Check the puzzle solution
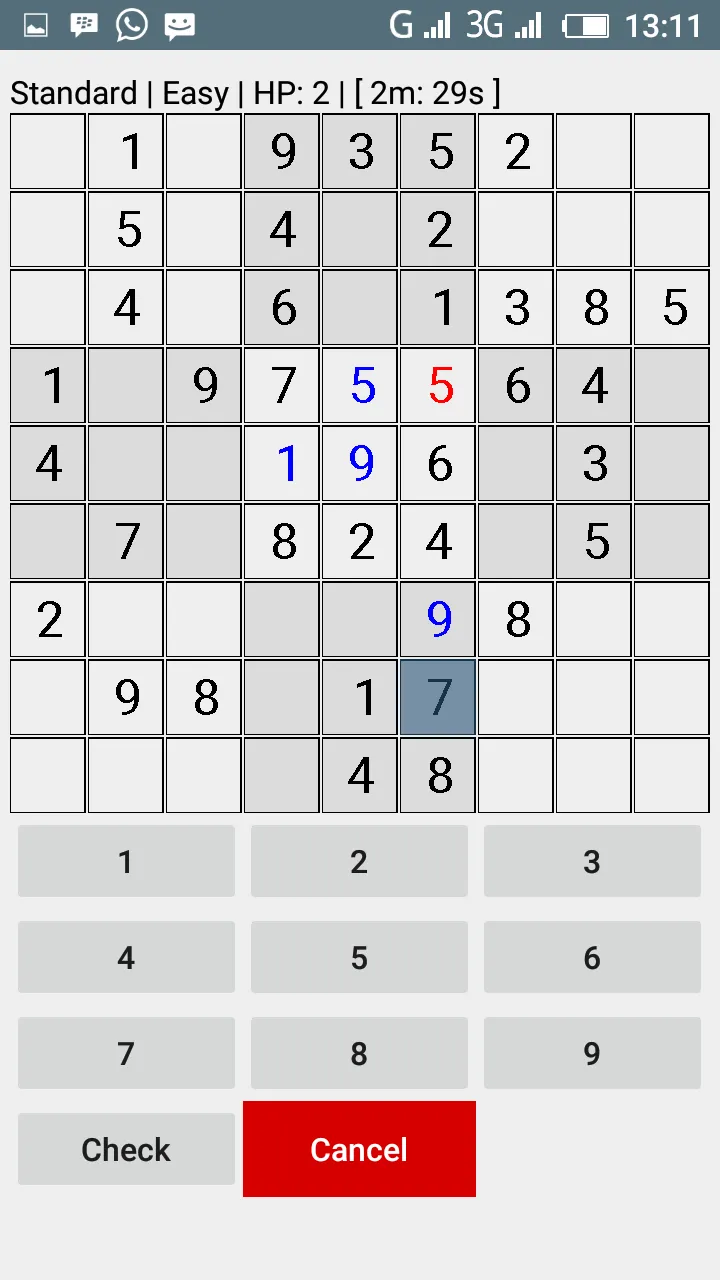This screenshot has width=720, height=1280. click(126, 1149)
